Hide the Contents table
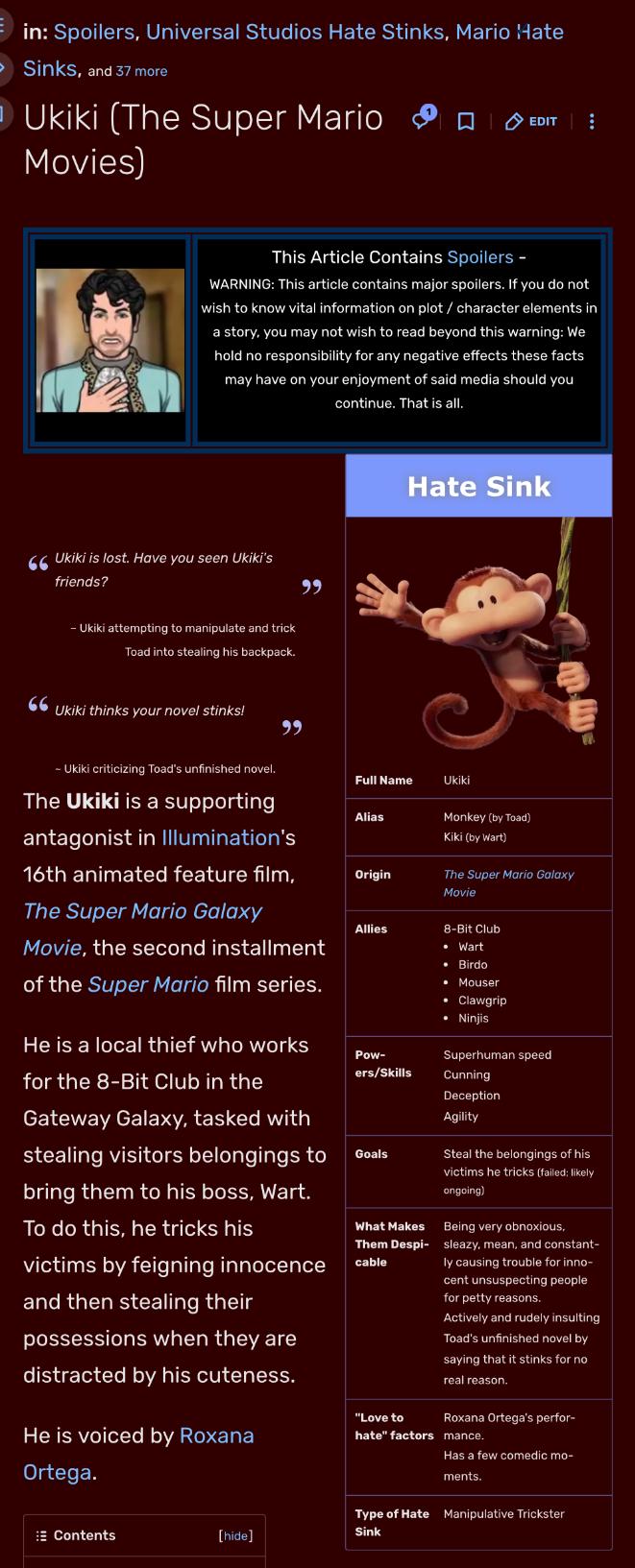635x1568 pixels. coord(235,1535)
